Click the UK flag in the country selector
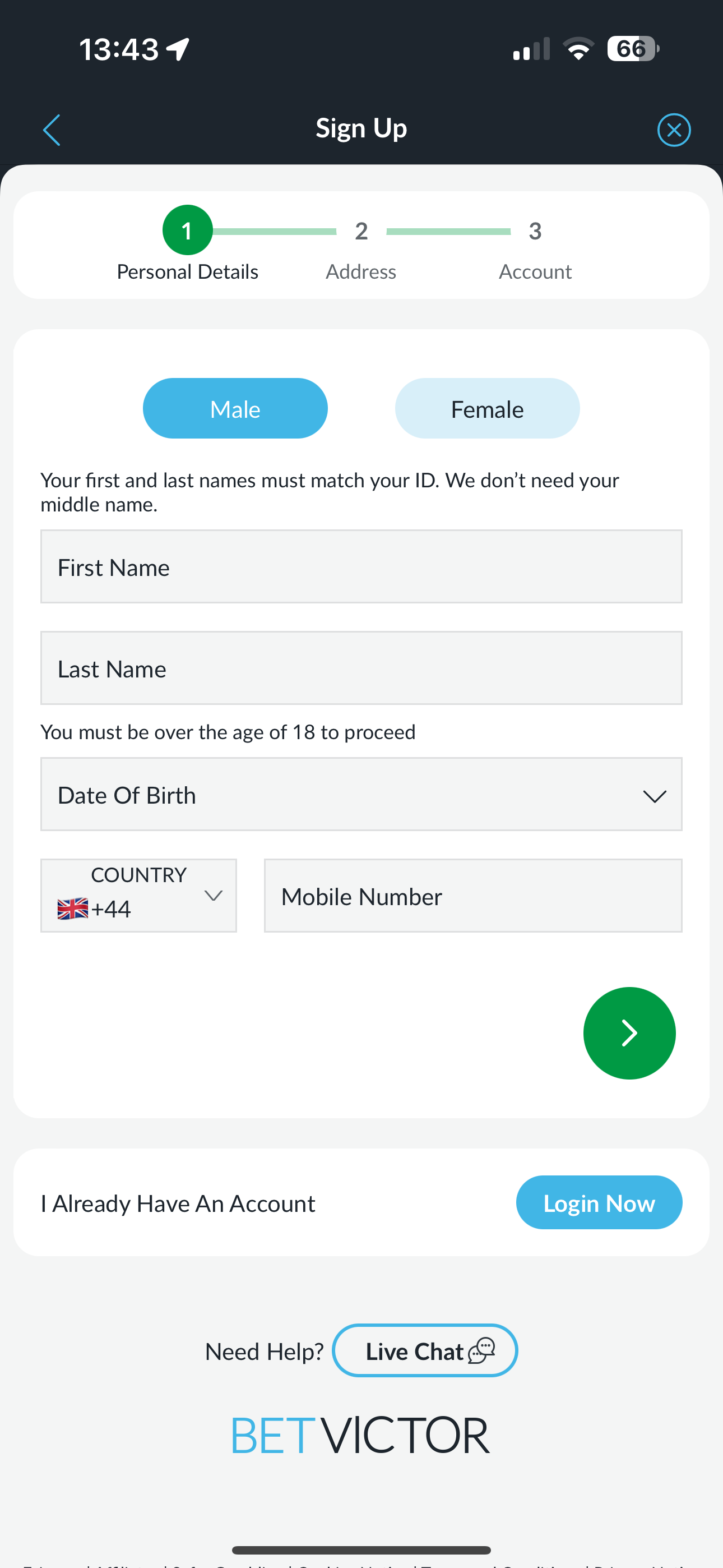 pyautogui.click(x=72, y=909)
